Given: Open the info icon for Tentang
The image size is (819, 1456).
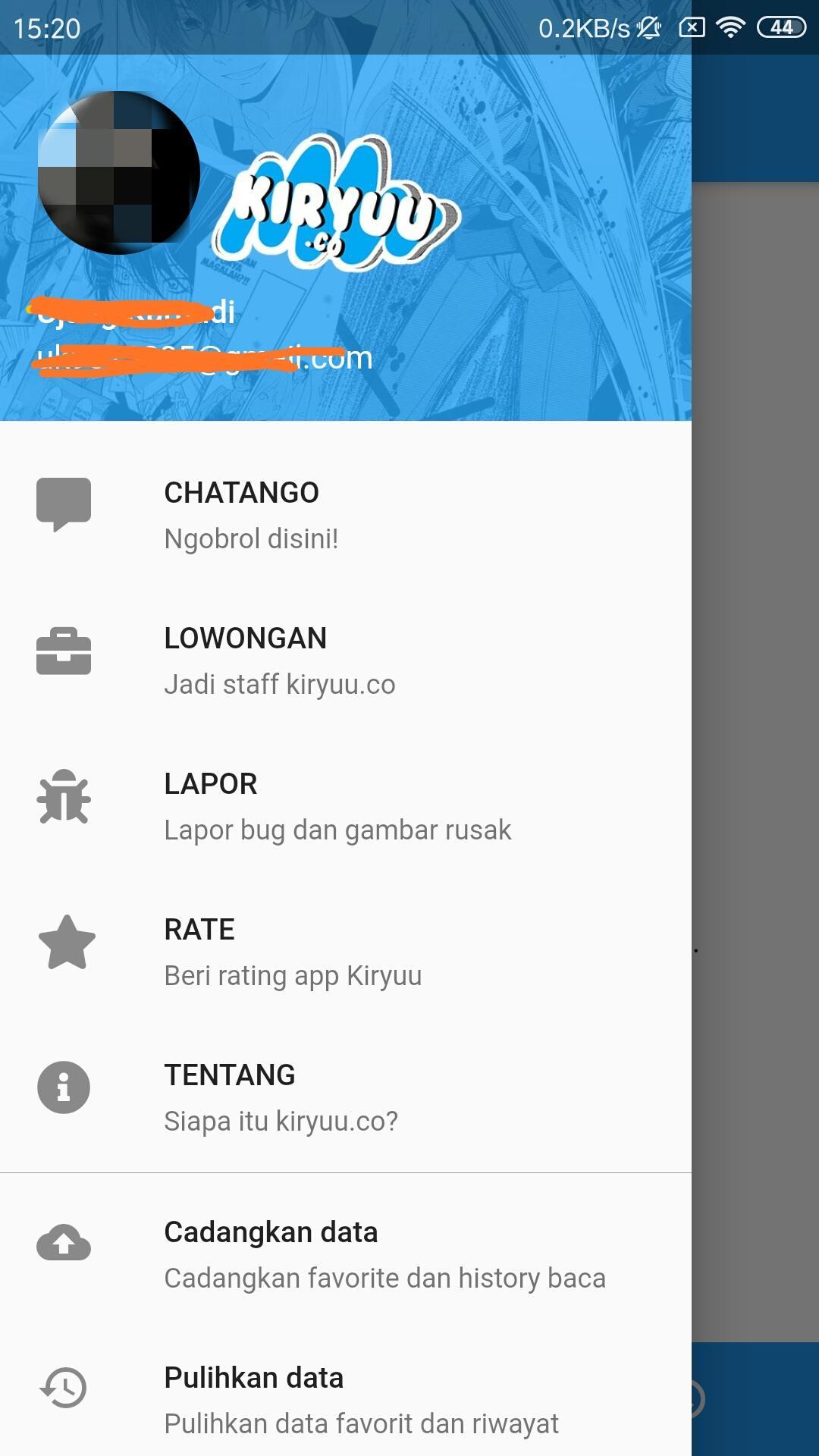Looking at the screenshot, I should point(64,1087).
